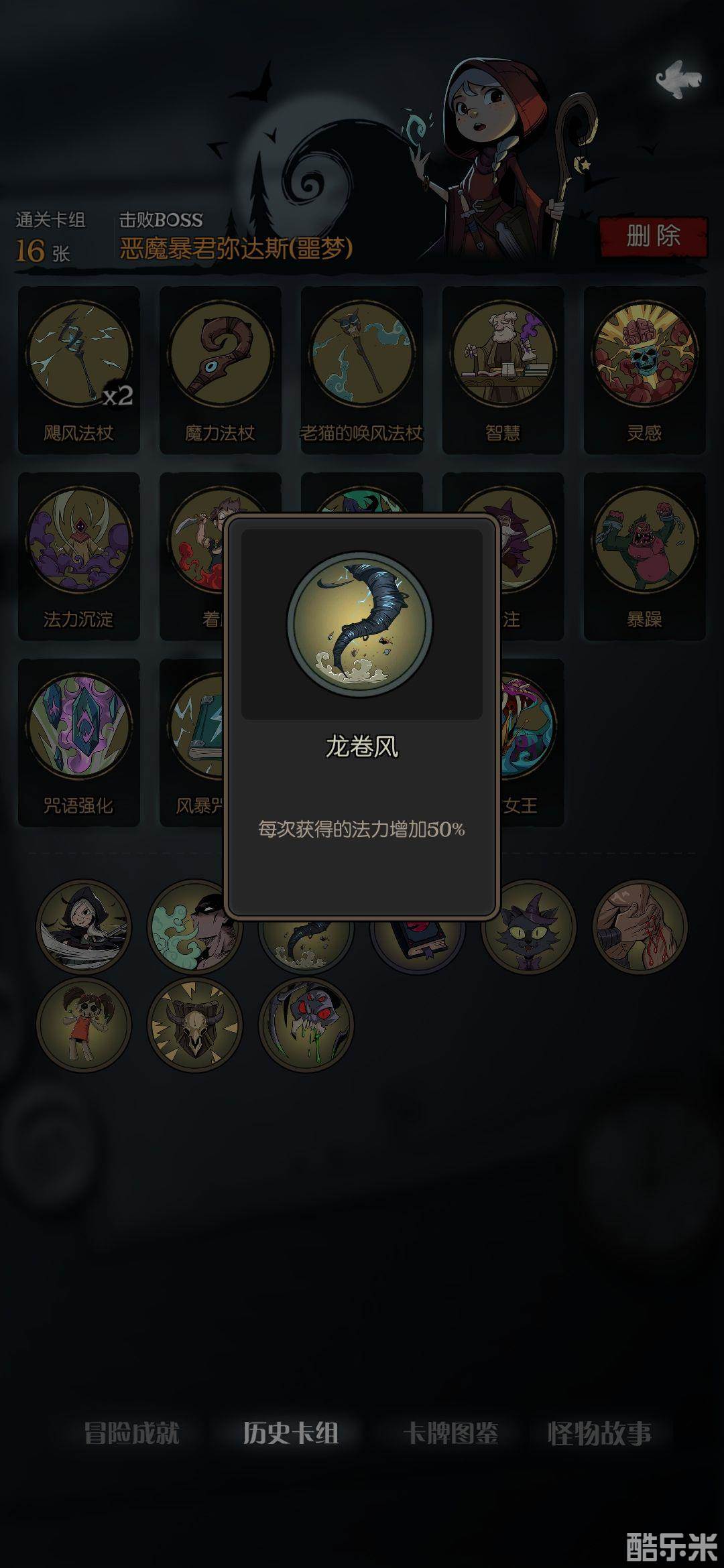Go to the 怪物故事 tab
Viewport: 724px width, 1568px height.
[x=599, y=1433]
